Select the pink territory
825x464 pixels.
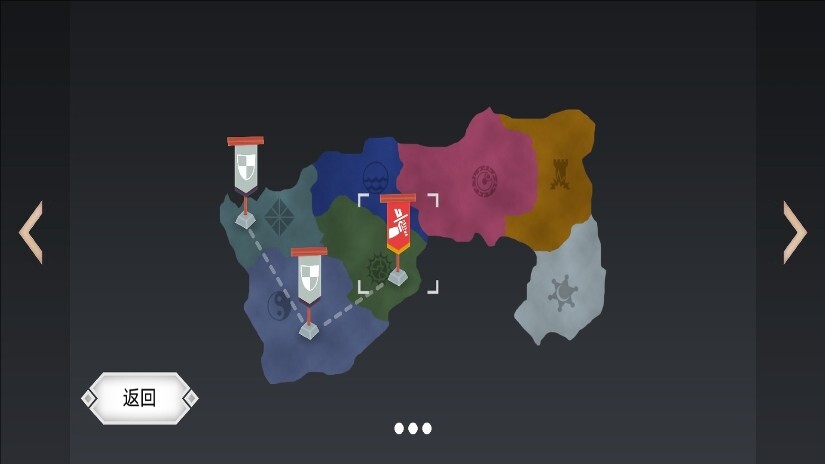pos(480,180)
